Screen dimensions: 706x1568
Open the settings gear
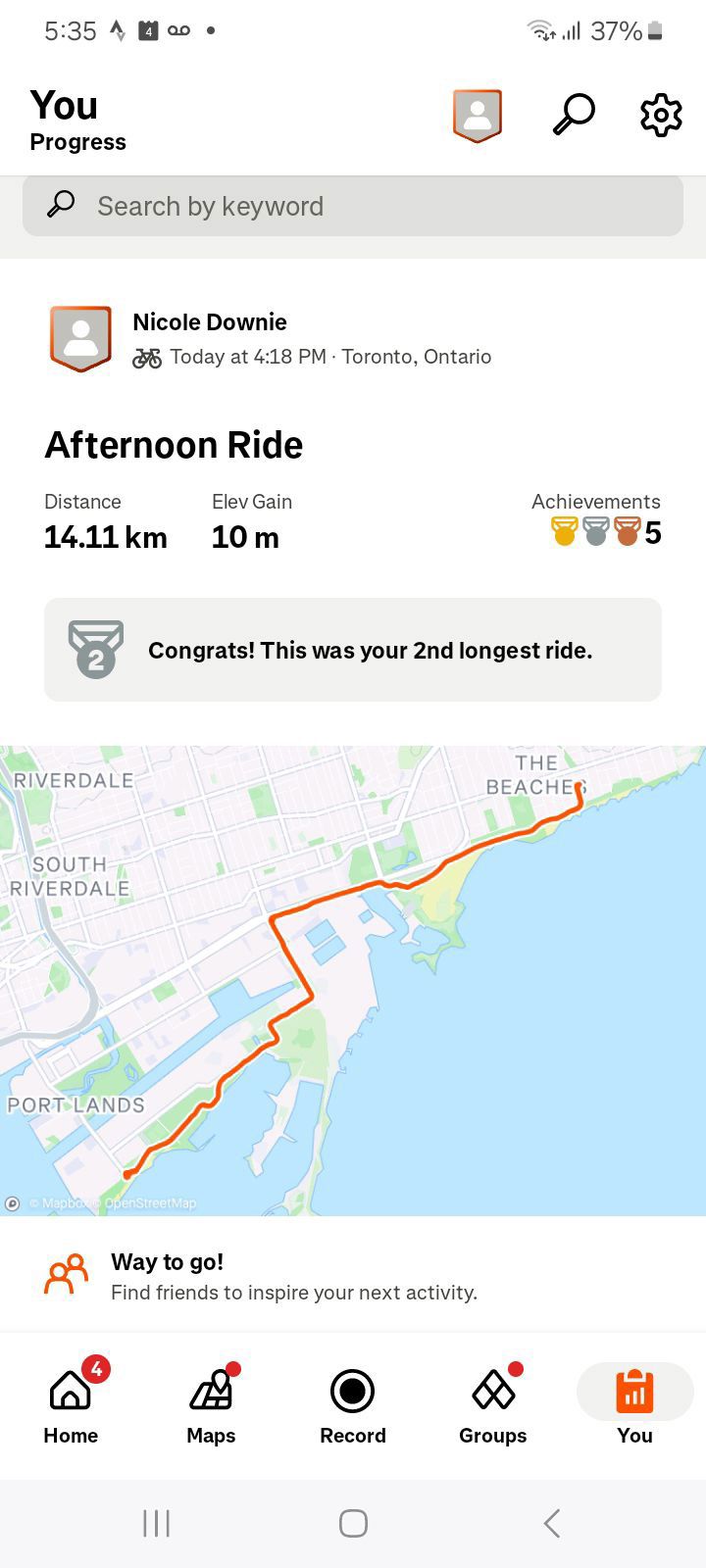click(661, 116)
